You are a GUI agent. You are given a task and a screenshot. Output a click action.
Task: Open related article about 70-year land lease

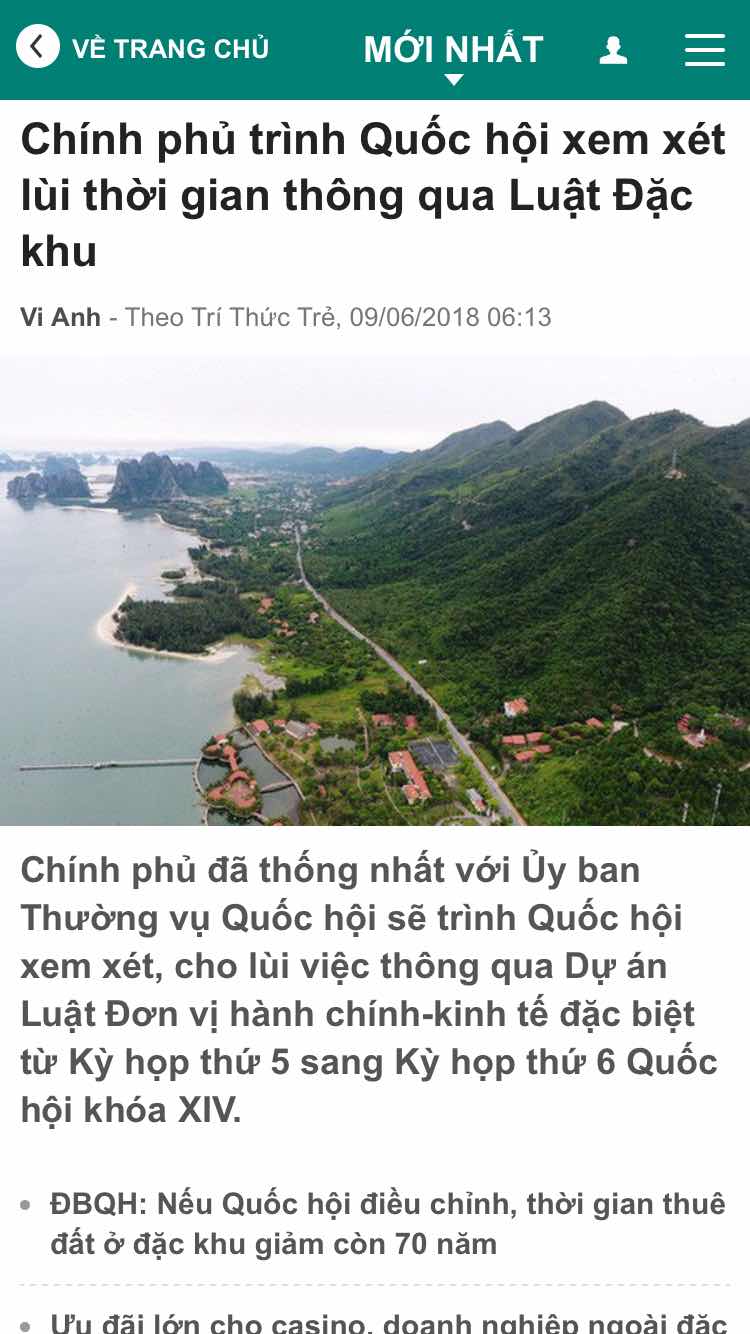tap(388, 1224)
